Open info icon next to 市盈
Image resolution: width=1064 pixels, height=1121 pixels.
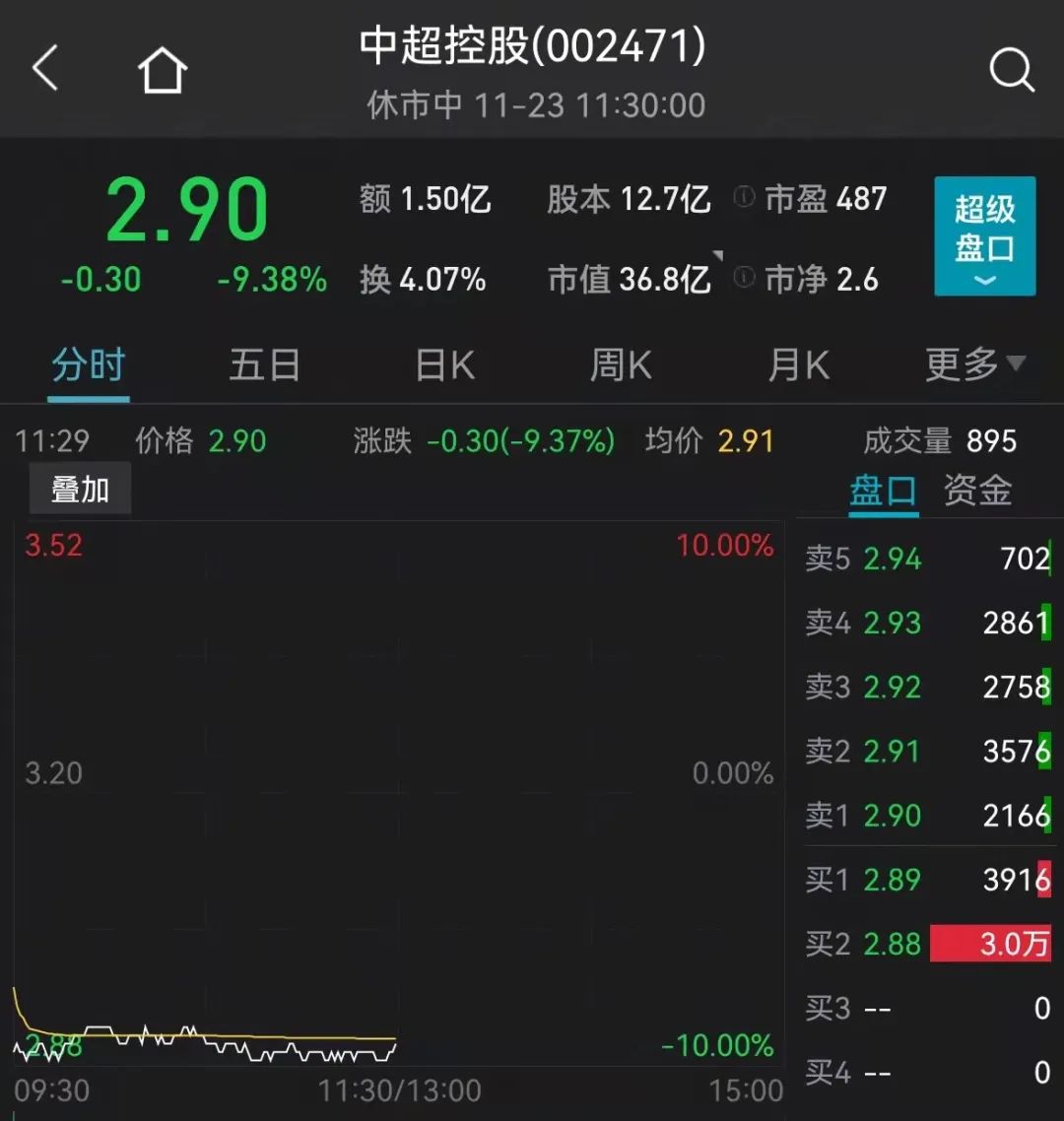point(745,198)
